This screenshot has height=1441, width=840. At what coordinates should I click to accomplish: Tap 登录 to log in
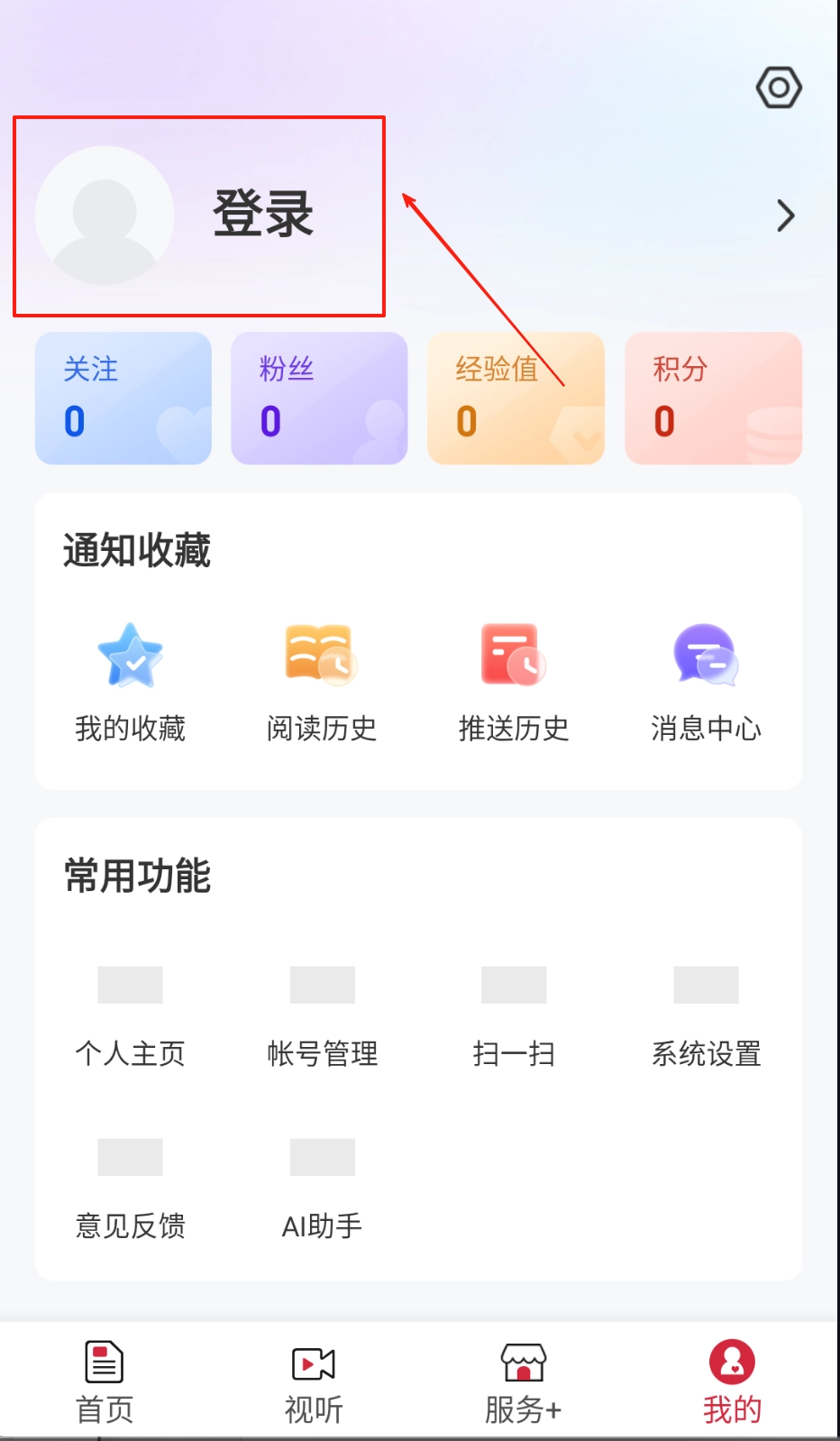(262, 215)
